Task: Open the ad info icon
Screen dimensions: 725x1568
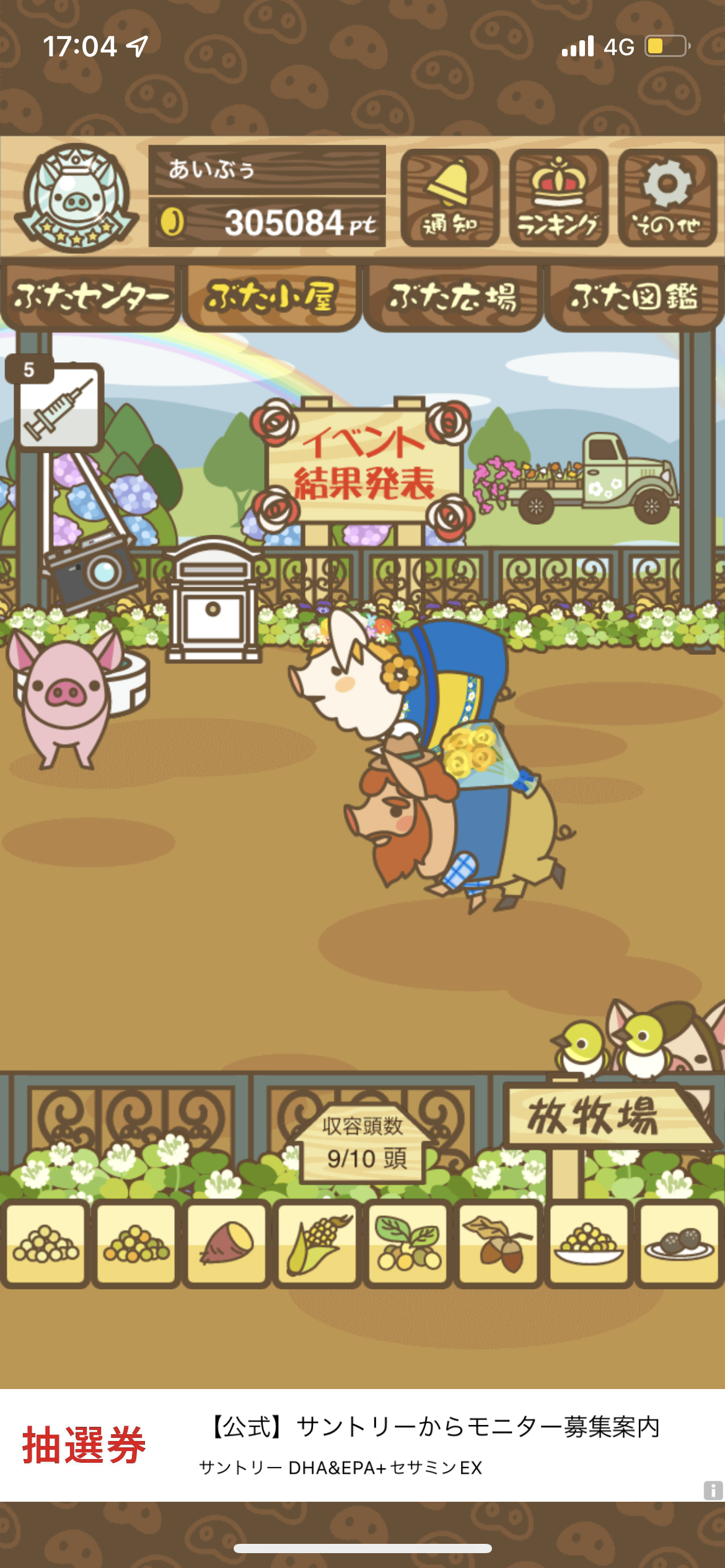Action: tap(713, 1490)
